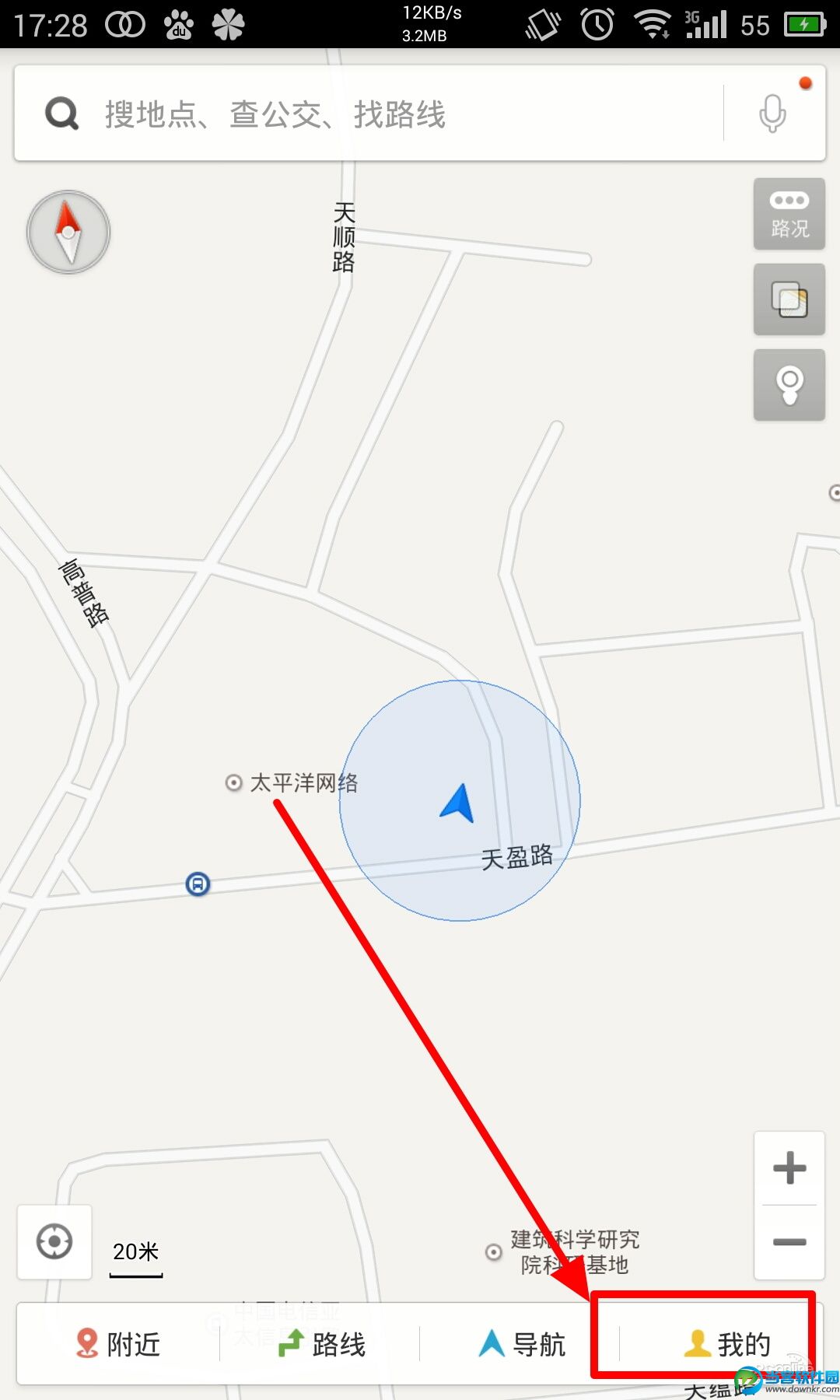Open the 附近 nearby tab
The image size is (840, 1400).
click(118, 1344)
